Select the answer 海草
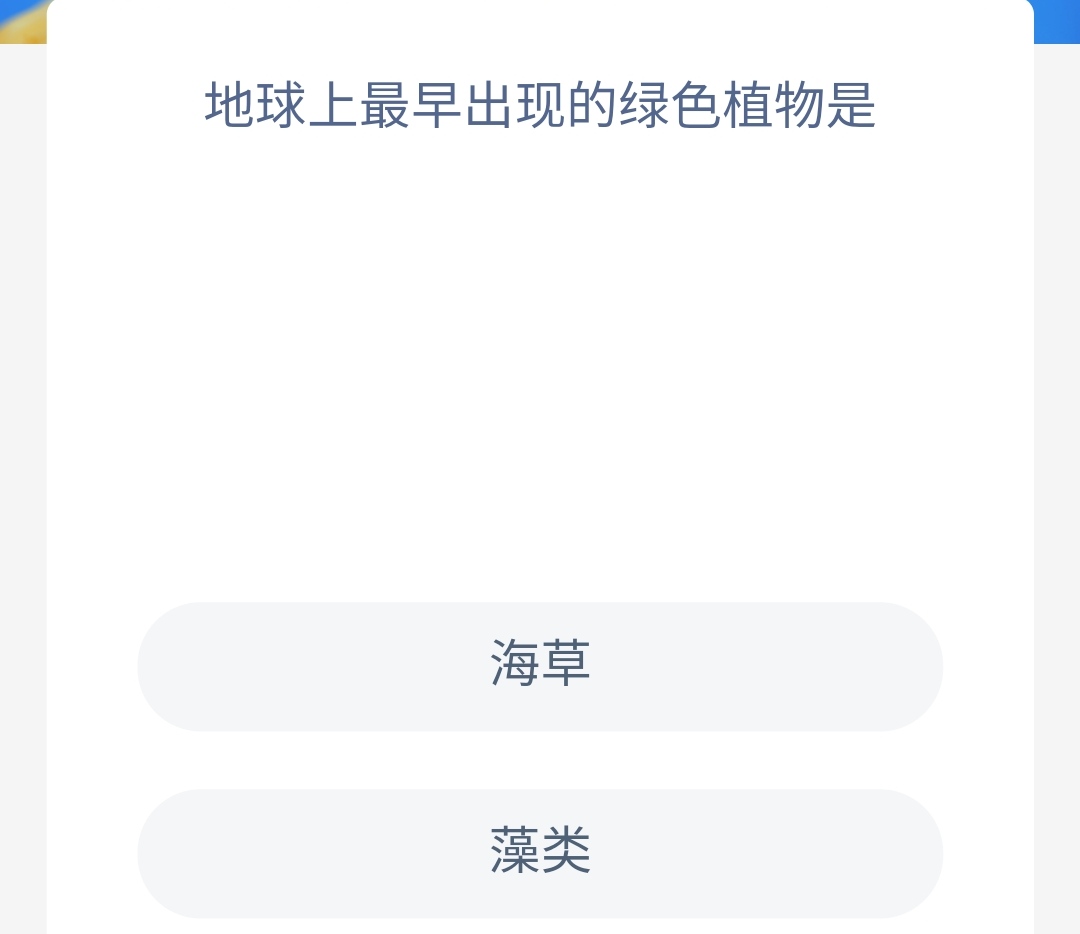The width and height of the screenshot is (1080, 934). [540, 666]
